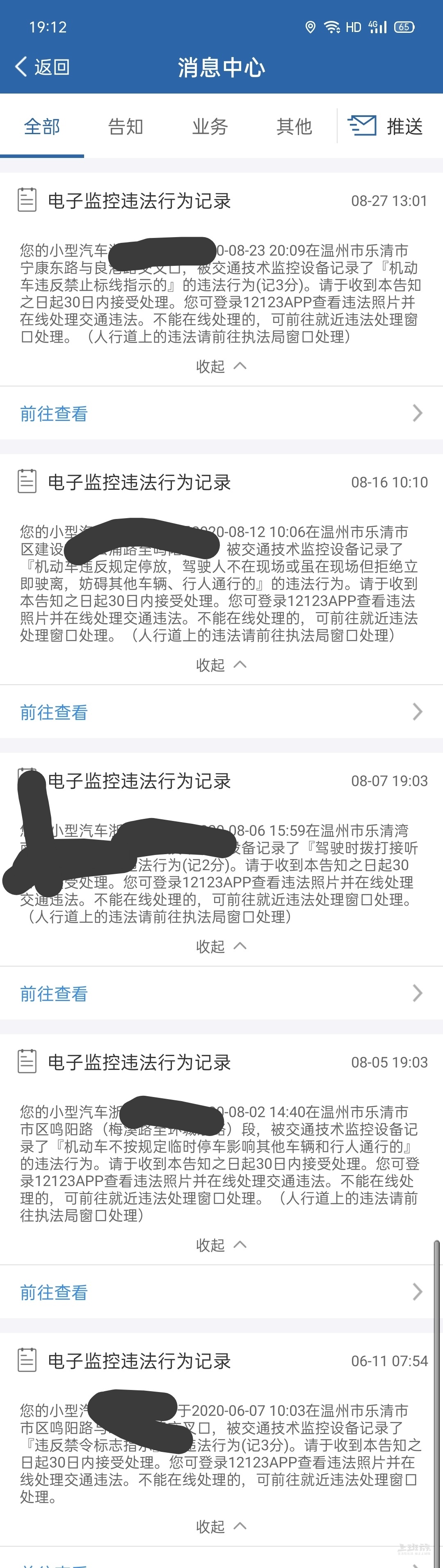View details via 前往查看 for 08-07 19:03
The height and width of the screenshot is (1568, 443).
tap(54, 994)
